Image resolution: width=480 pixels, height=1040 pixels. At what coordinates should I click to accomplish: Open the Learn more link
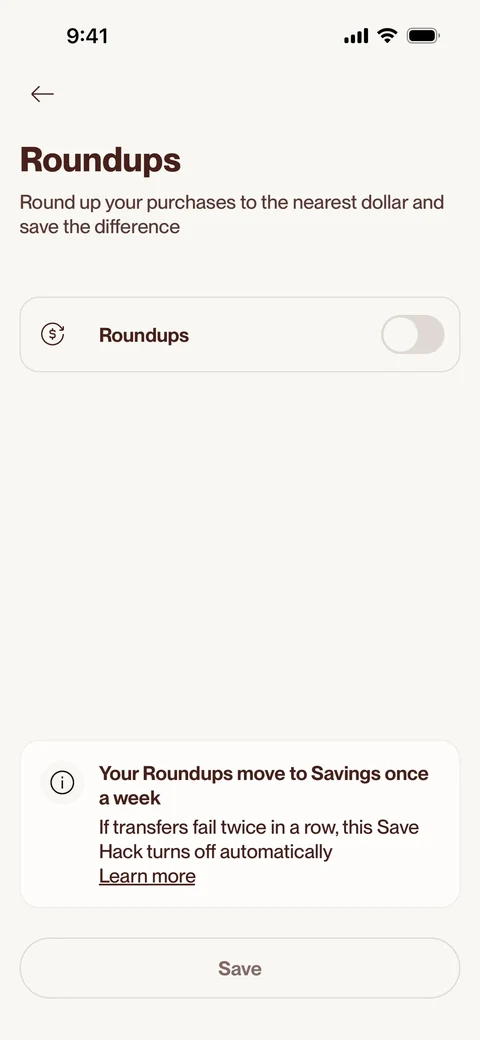pyautogui.click(x=147, y=876)
